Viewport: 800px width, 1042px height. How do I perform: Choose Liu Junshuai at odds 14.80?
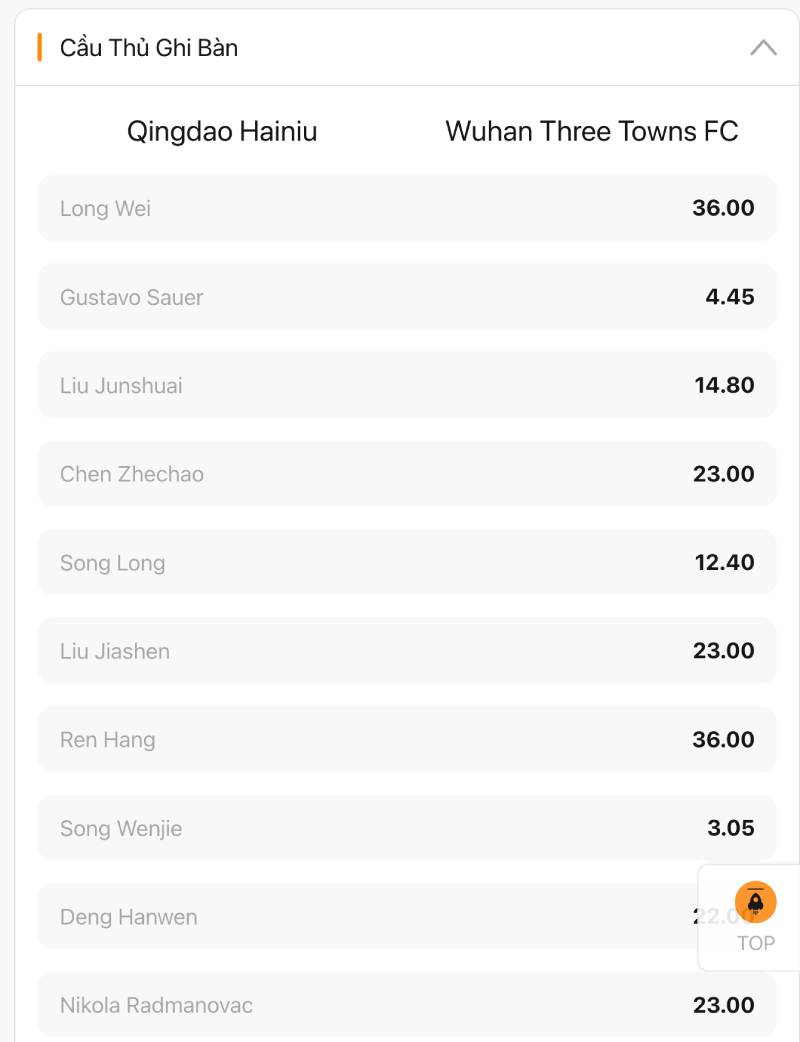407,385
